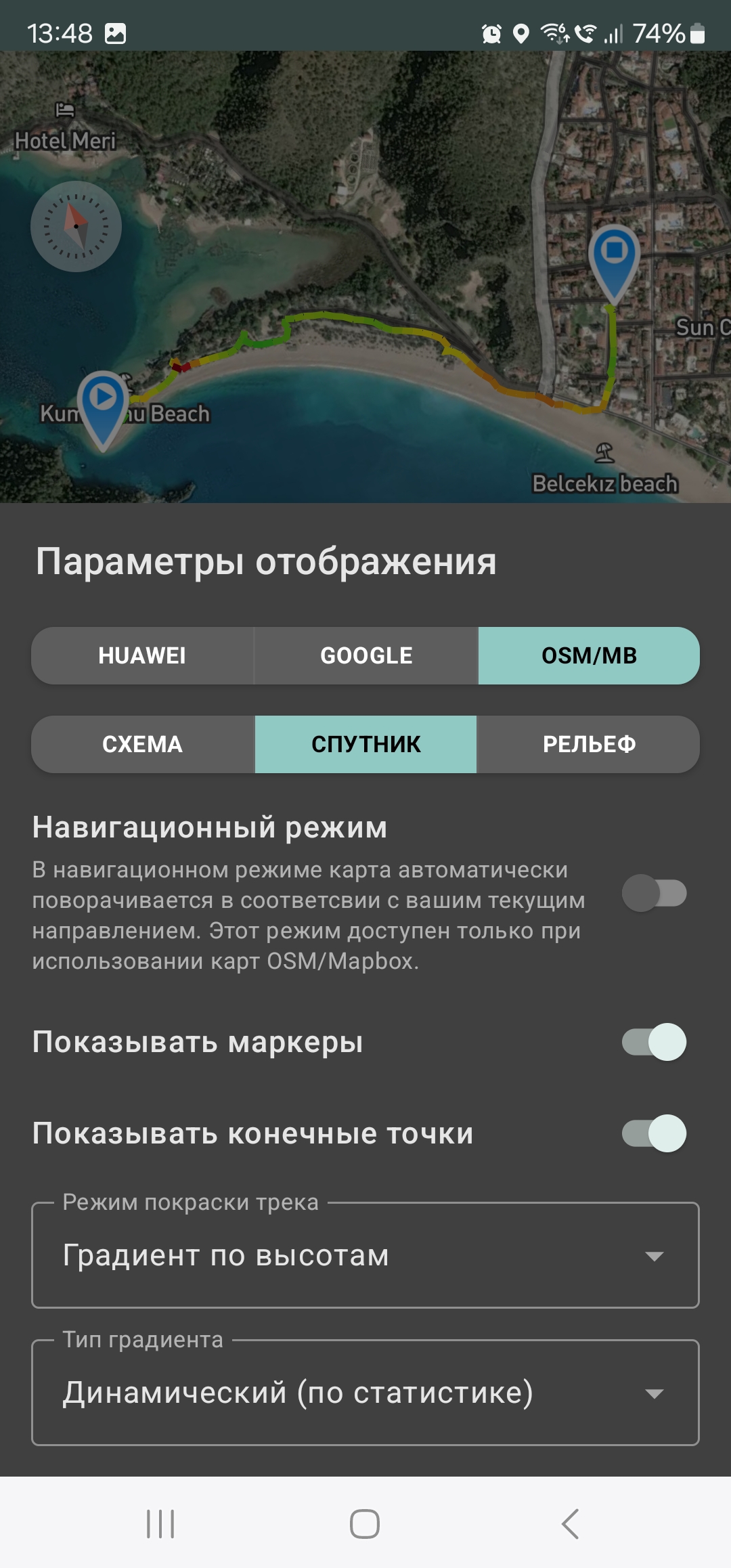Viewport: 731px width, 1568px height.
Task: Select the СПУТНИК map style
Action: click(366, 744)
